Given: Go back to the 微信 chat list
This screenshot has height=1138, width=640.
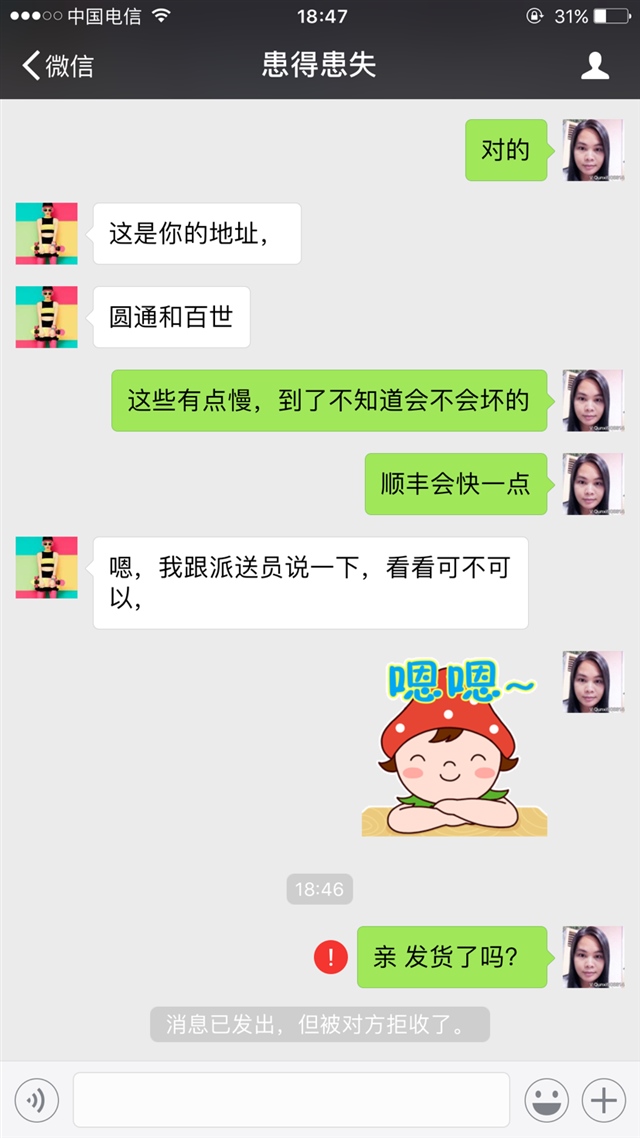Looking at the screenshot, I should click(x=57, y=67).
